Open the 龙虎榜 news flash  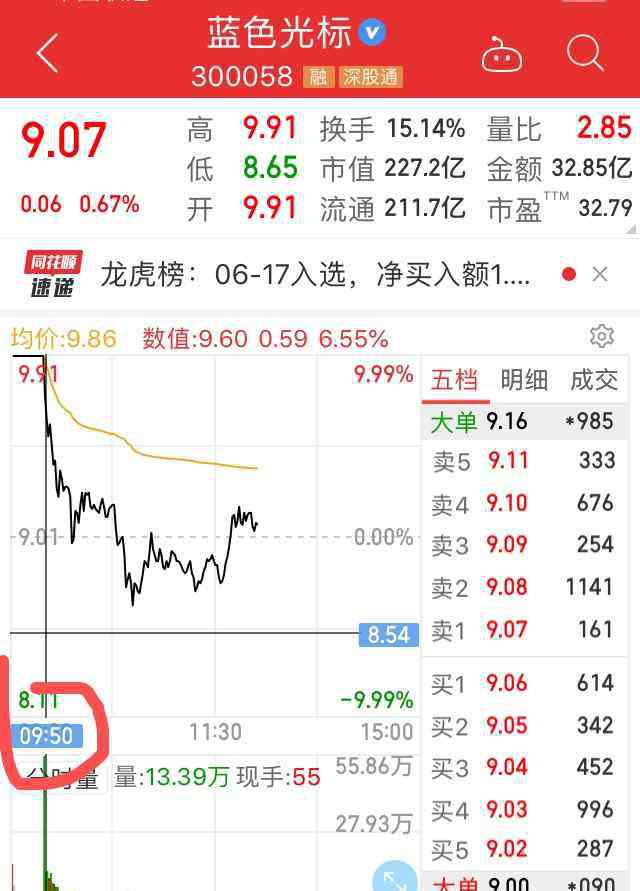pos(315,274)
